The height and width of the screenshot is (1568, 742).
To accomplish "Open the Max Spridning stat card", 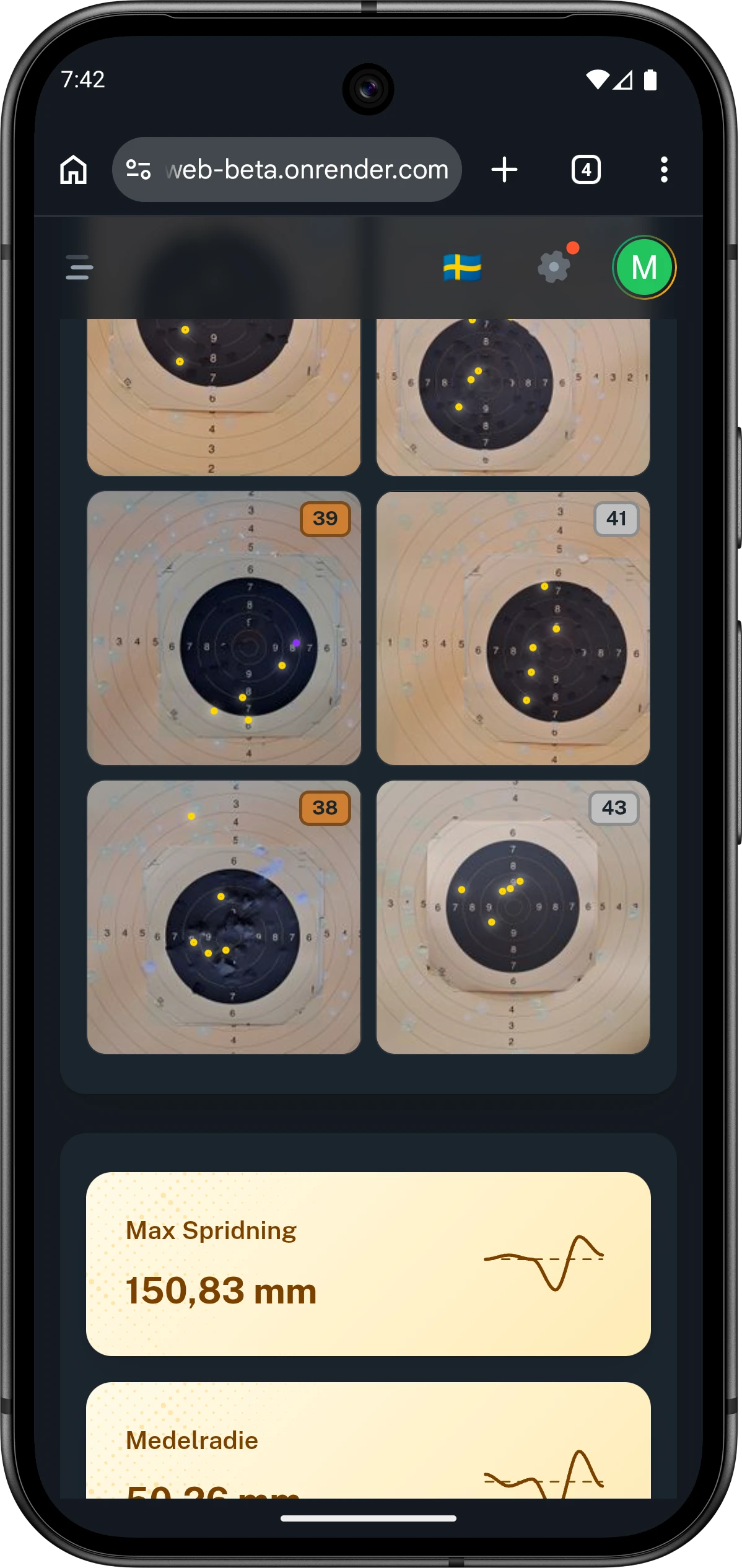I will pyautogui.click(x=368, y=1264).
